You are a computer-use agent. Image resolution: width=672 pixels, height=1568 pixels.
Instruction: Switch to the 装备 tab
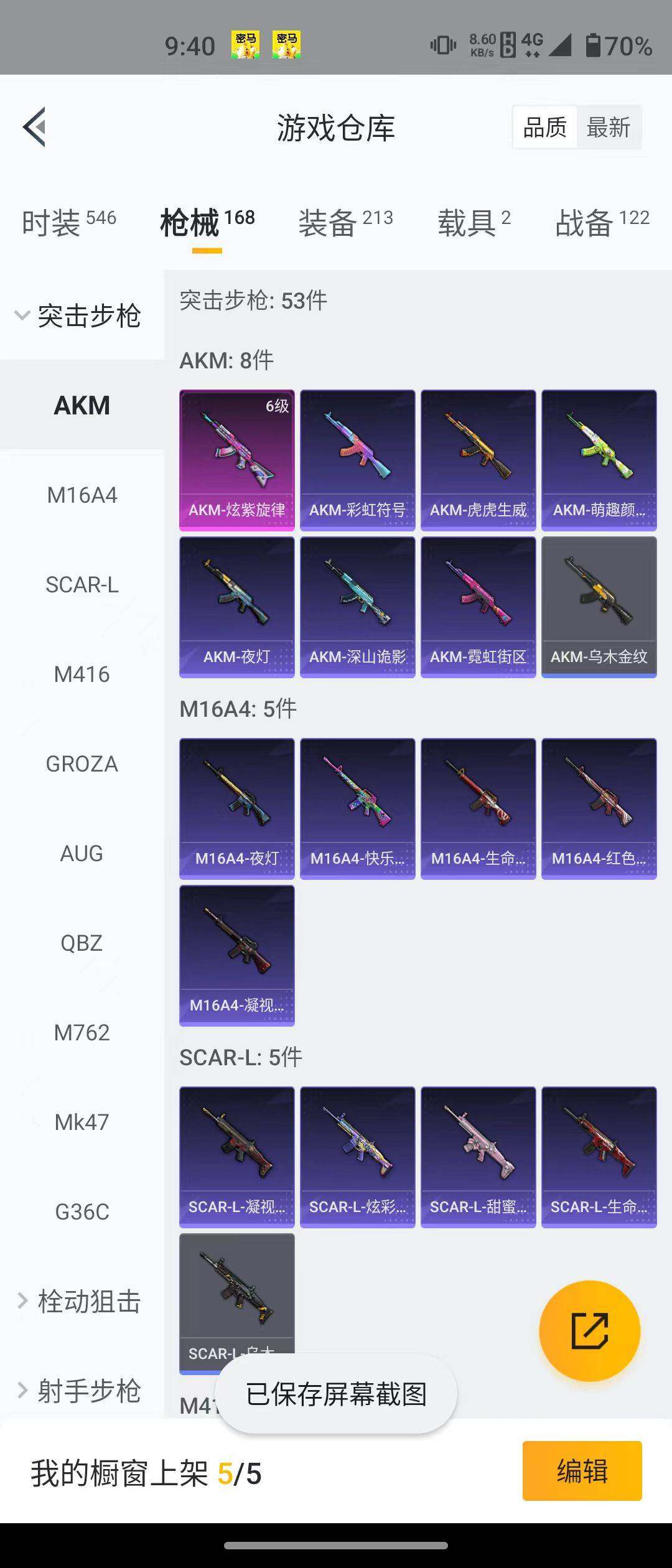345,222
